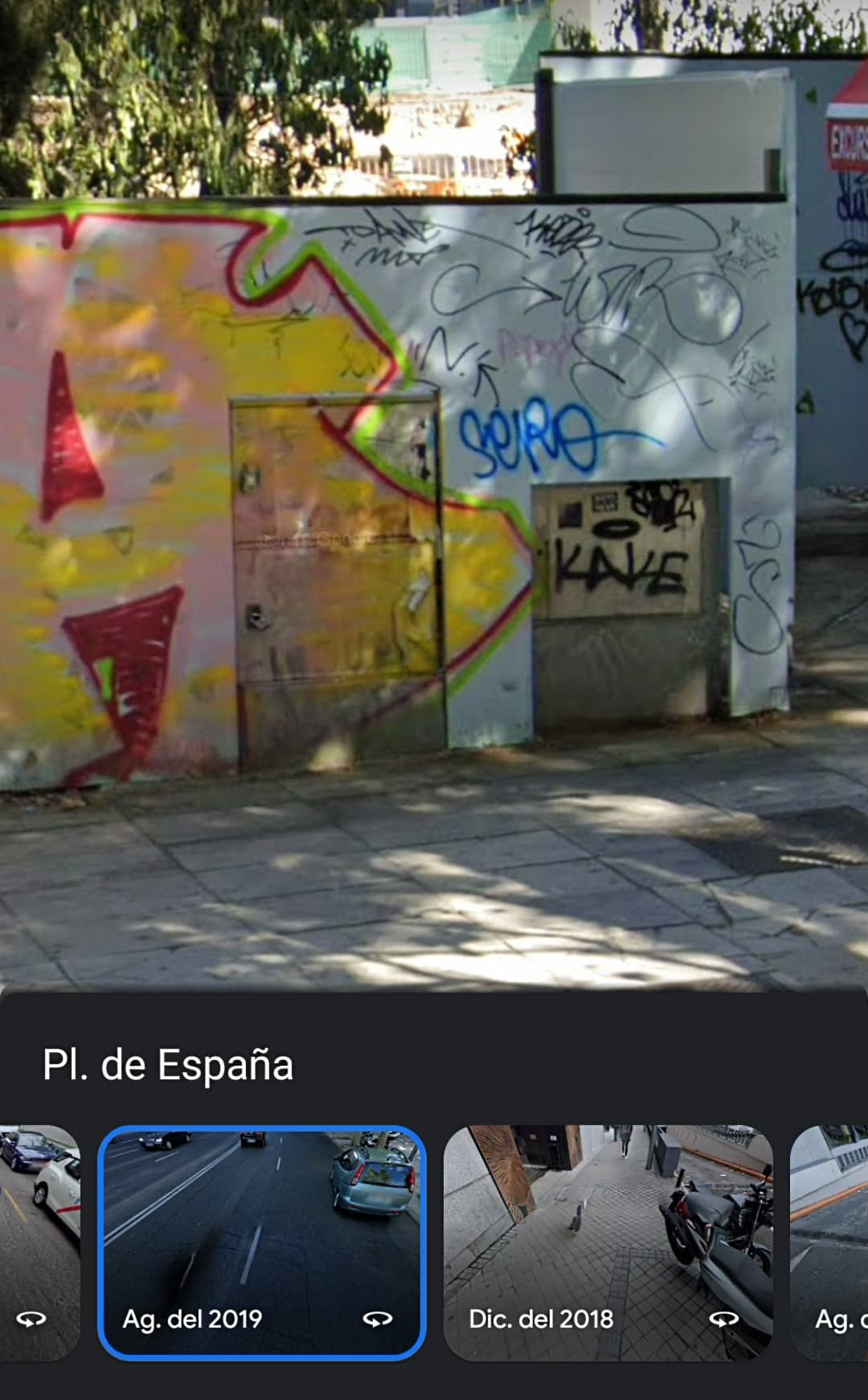Open the partially visible thumbnail after Dic. del 2018
The height and width of the screenshot is (1400, 868).
click(829, 1242)
